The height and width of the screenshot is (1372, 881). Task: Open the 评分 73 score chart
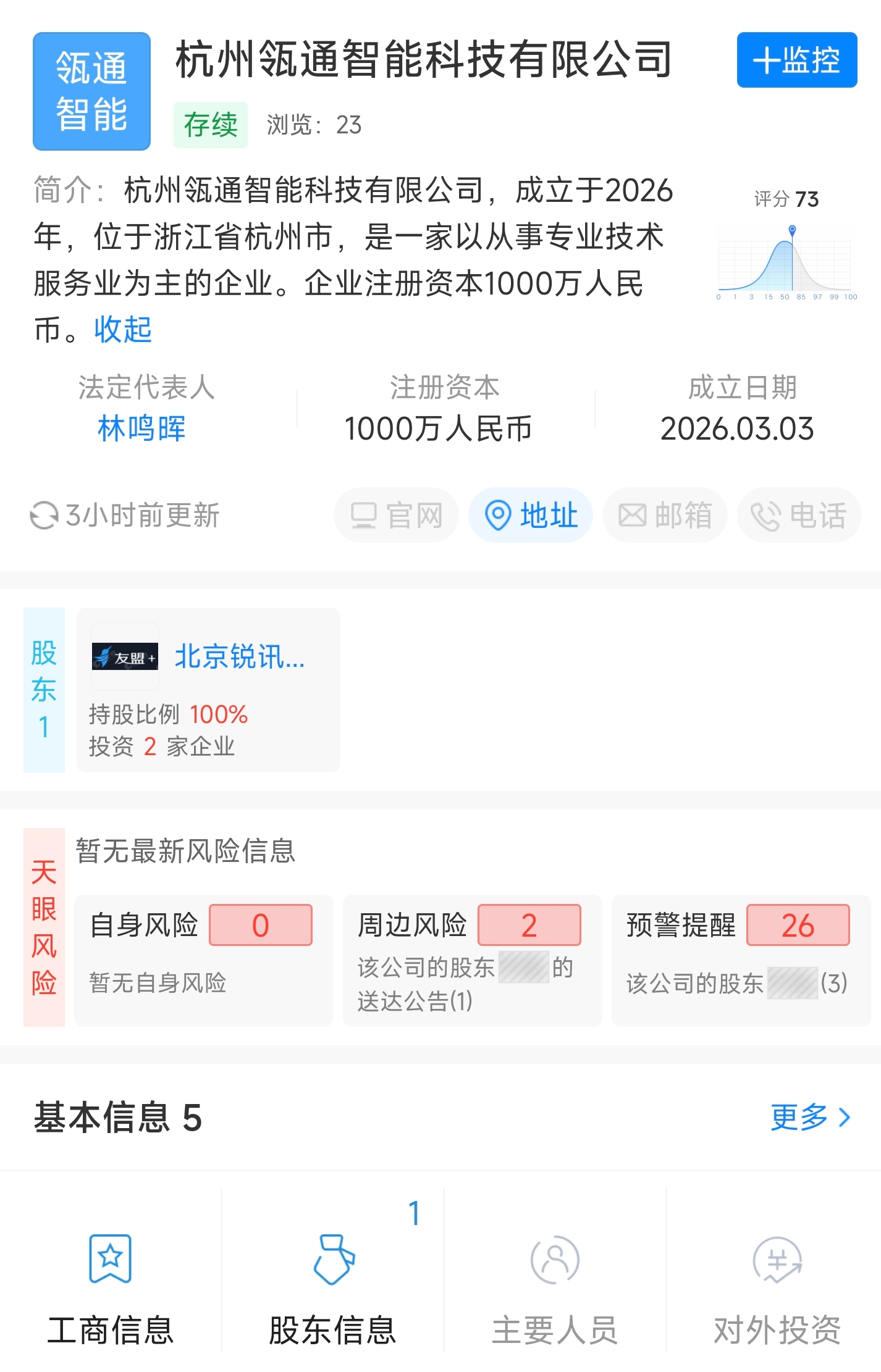pos(786,247)
